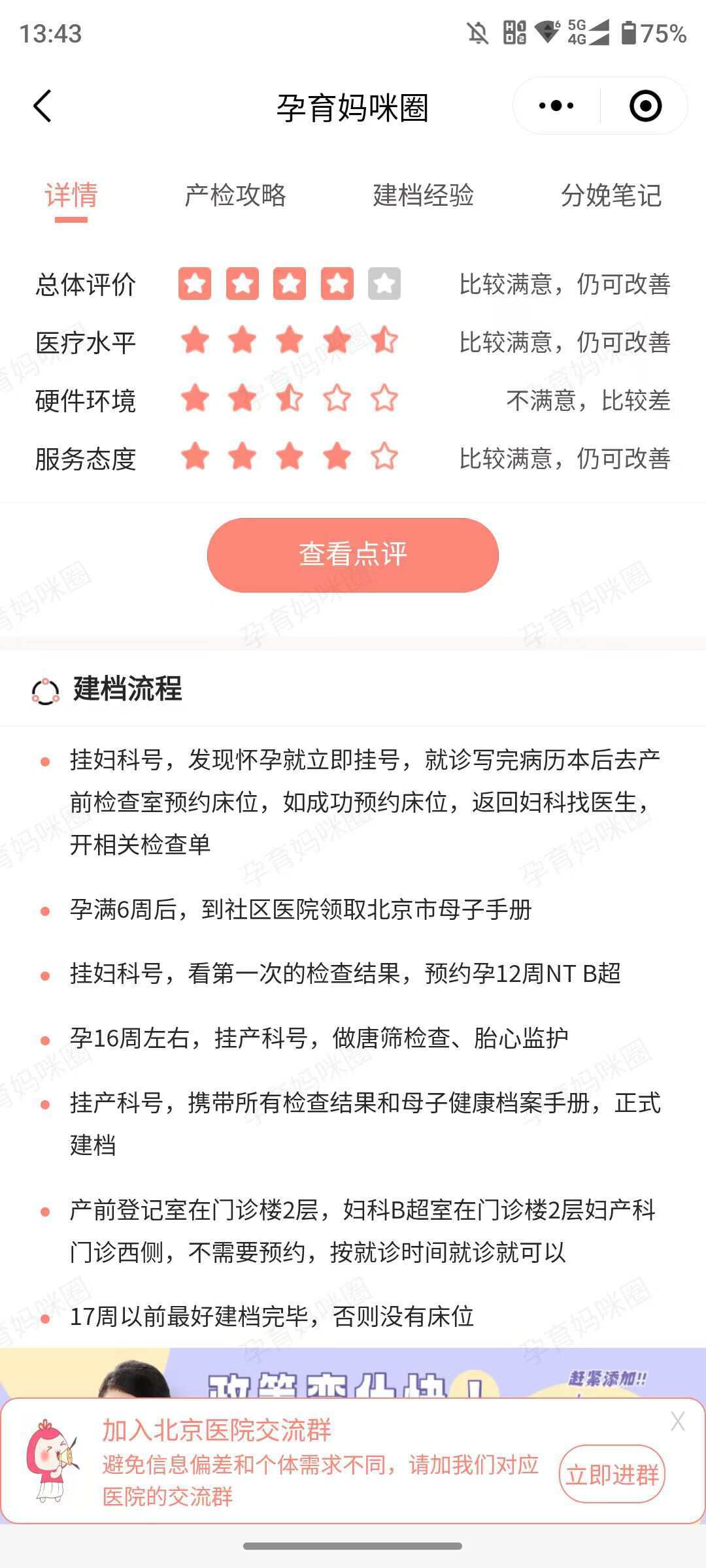Switch to the 产检攻略 tab
This screenshot has width=706, height=1568.
click(235, 195)
